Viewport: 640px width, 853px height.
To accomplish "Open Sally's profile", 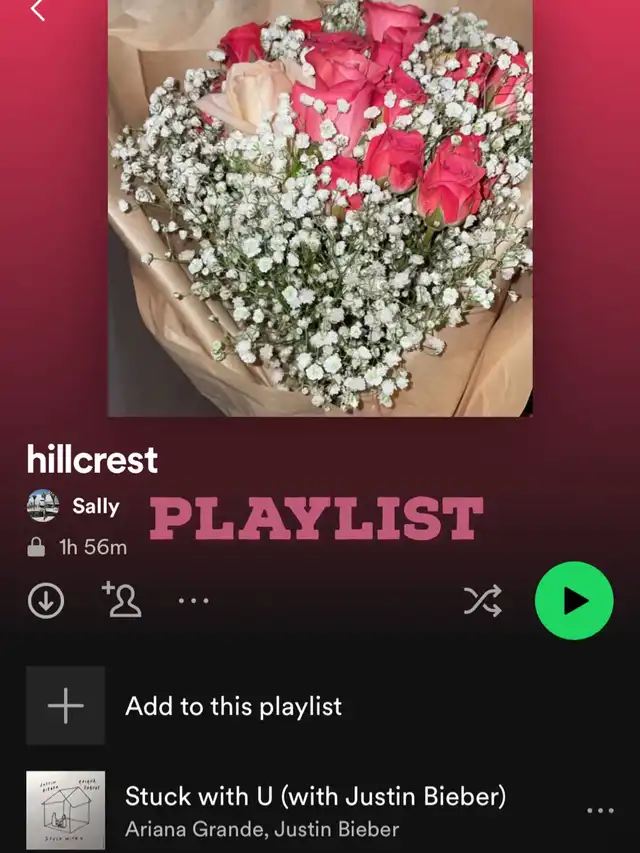I will 95,506.
